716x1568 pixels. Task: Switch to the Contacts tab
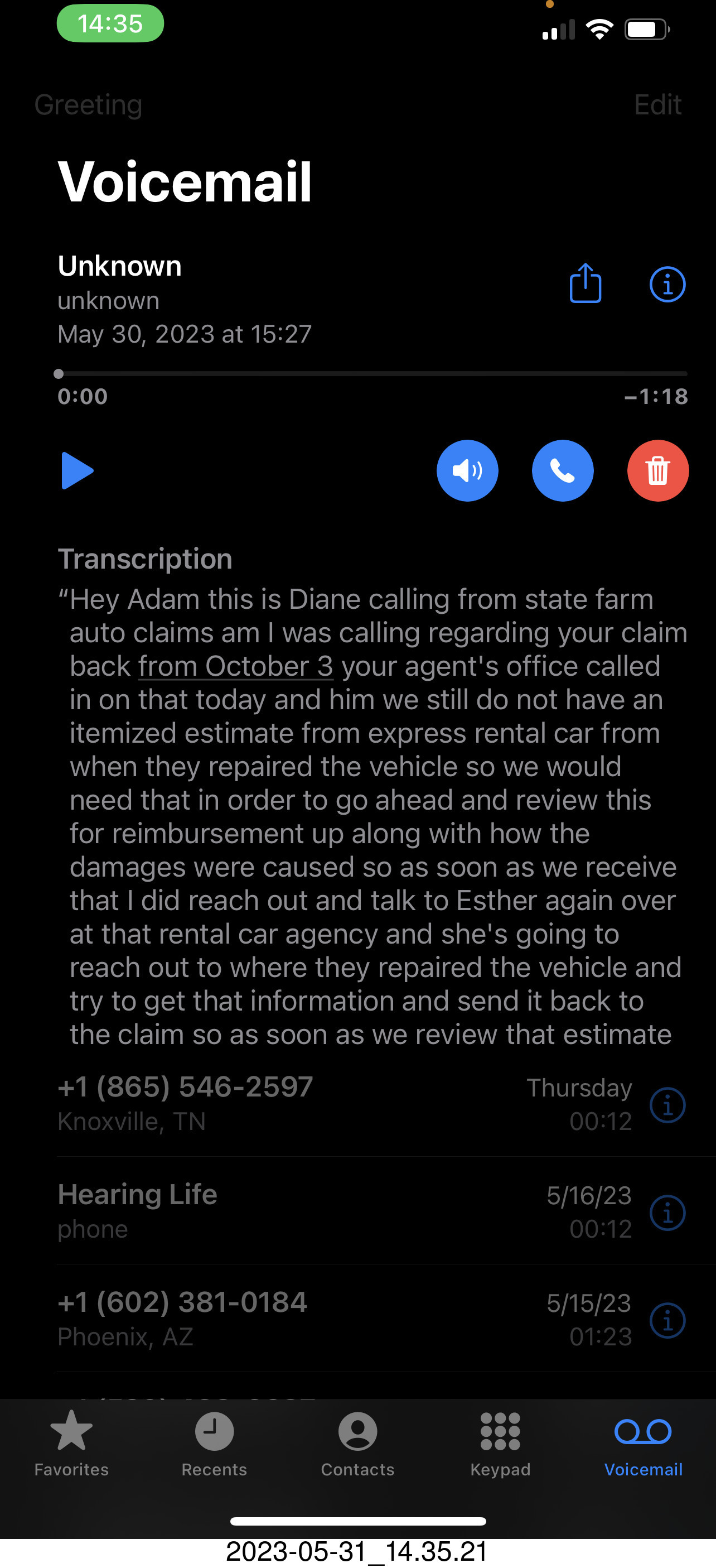click(357, 1444)
